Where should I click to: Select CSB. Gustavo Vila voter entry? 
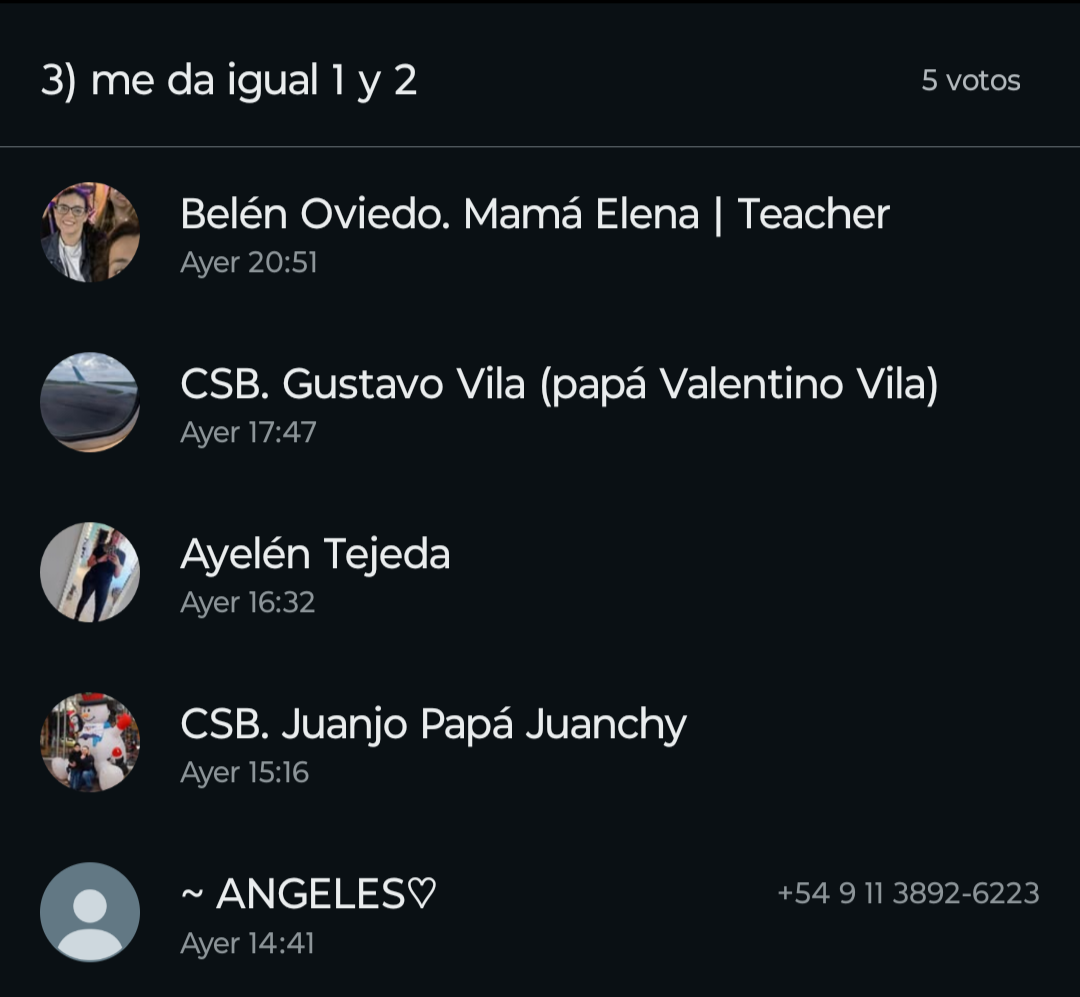pos(558,402)
